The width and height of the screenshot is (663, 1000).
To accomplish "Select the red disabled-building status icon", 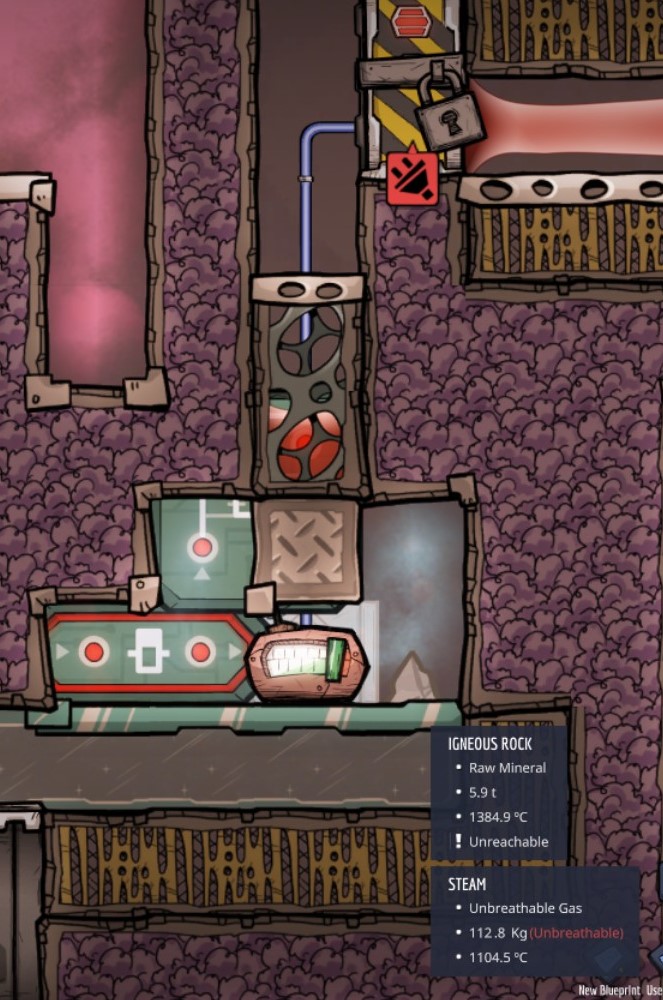I will tap(412, 179).
